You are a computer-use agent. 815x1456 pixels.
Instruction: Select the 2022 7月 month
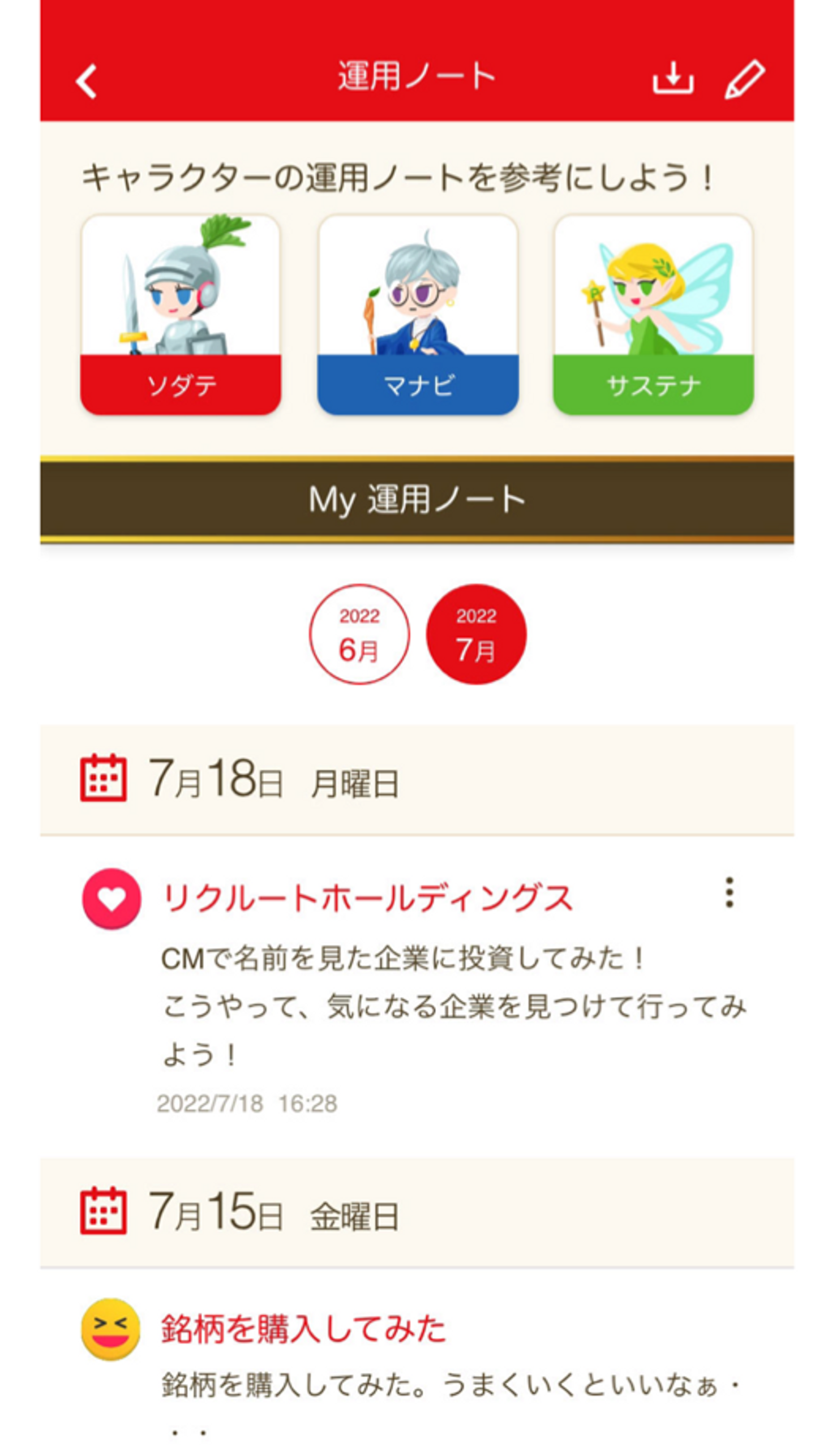point(476,634)
